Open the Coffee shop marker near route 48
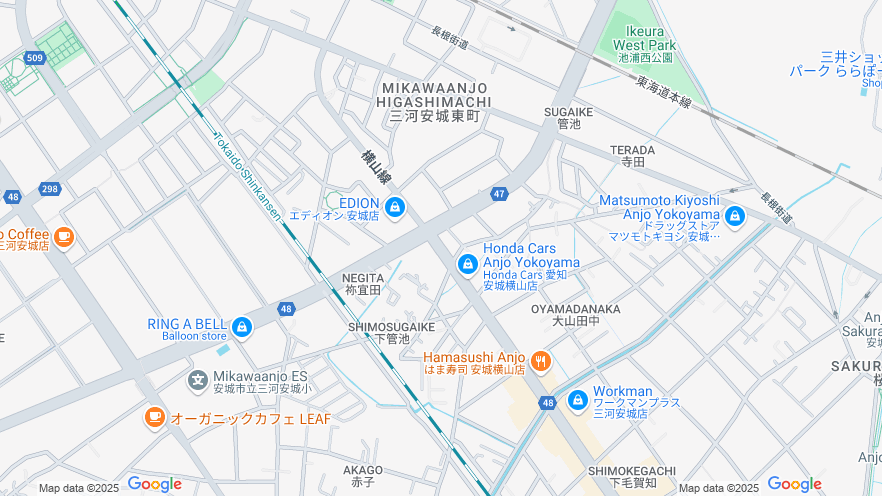Viewport: 882px width, 496px height. (64, 237)
